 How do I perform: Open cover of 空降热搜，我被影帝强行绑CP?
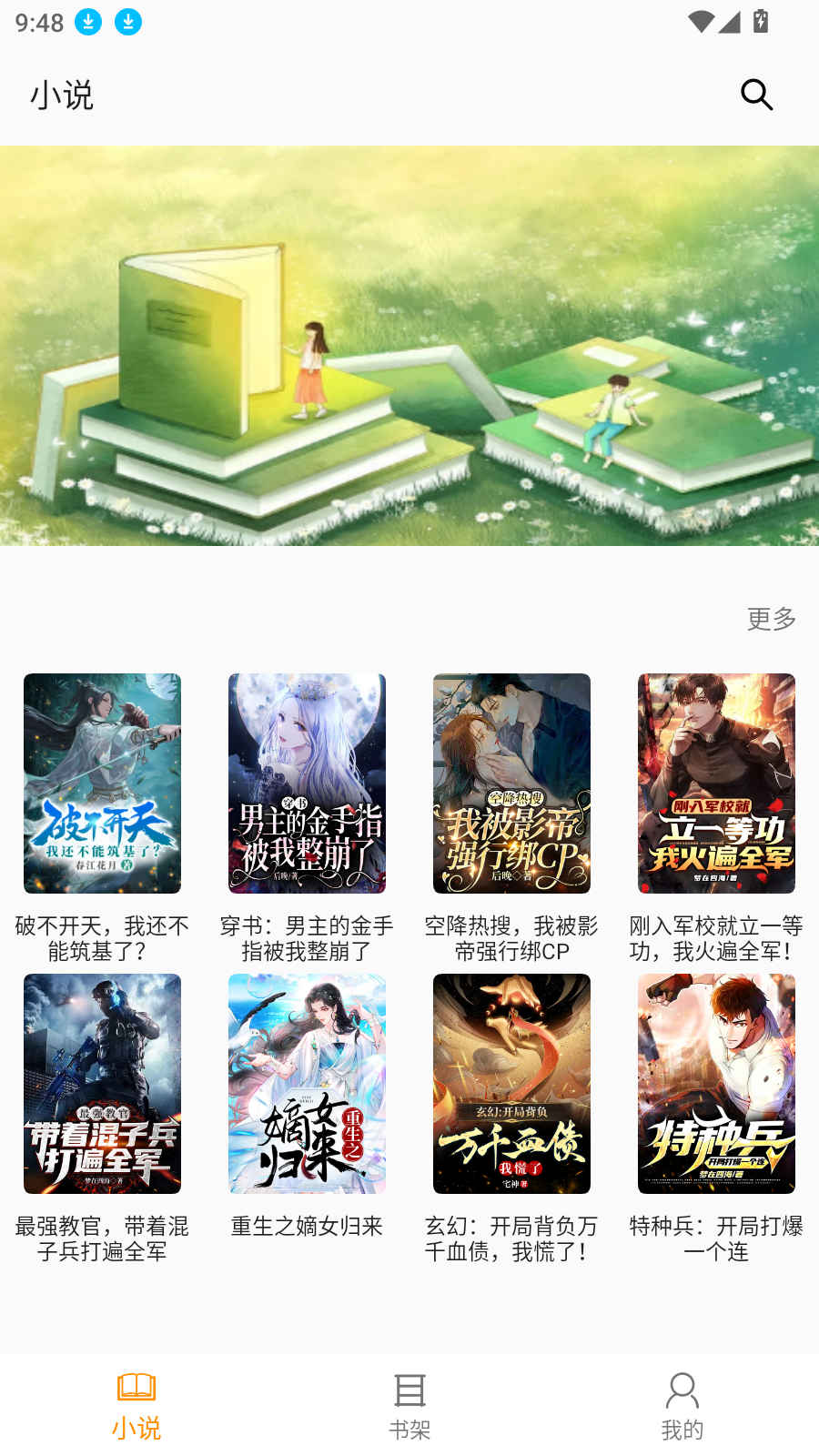pyautogui.click(x=511, y=784)
